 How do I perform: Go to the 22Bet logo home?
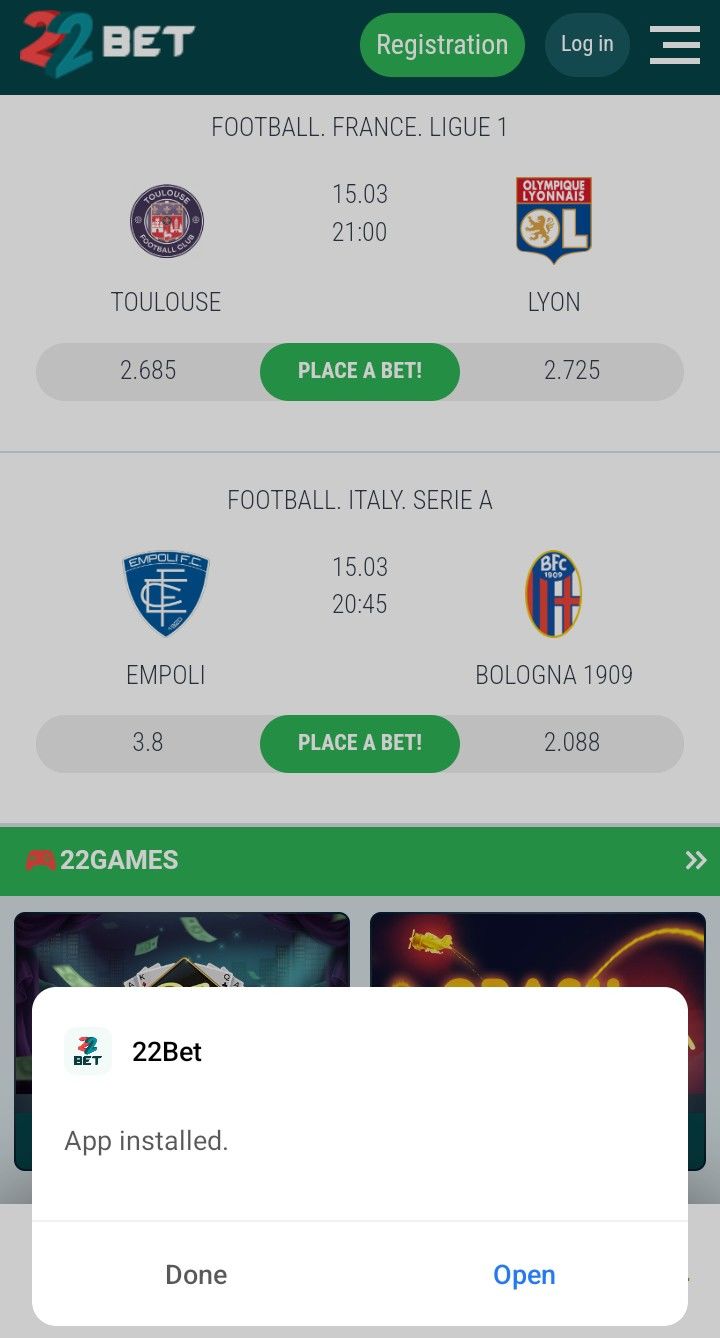coord(107,43)
